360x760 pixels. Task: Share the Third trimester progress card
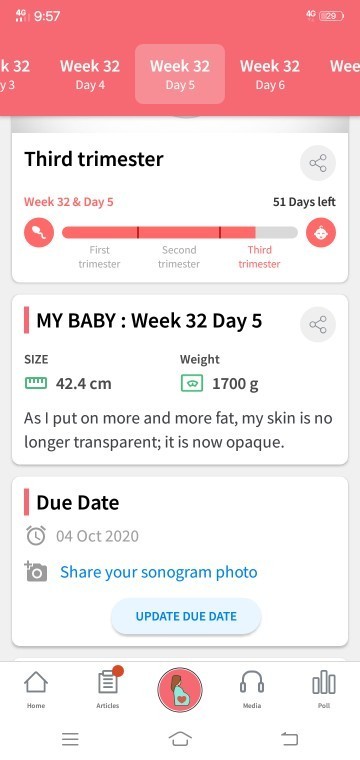click(x=318, y=163)
